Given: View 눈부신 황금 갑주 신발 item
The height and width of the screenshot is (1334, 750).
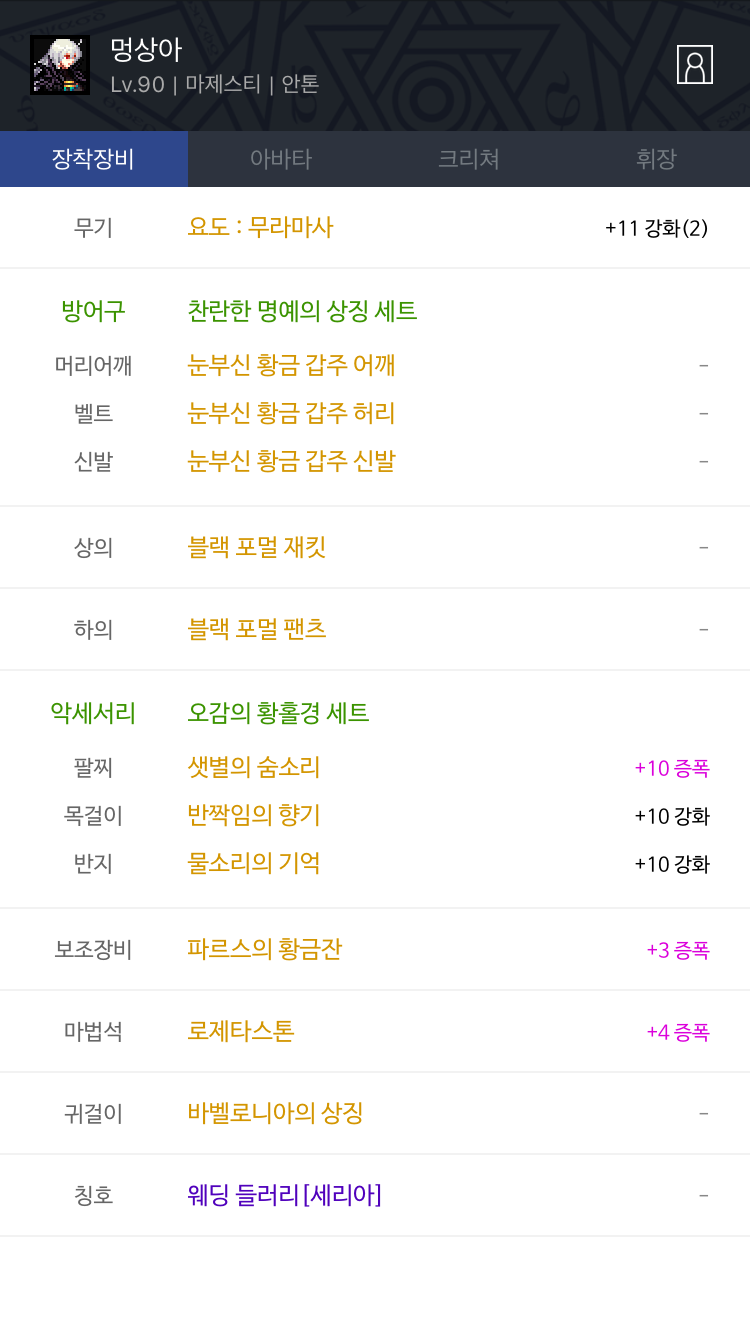Looking at the screenshot, I should (x=291, y=461).
